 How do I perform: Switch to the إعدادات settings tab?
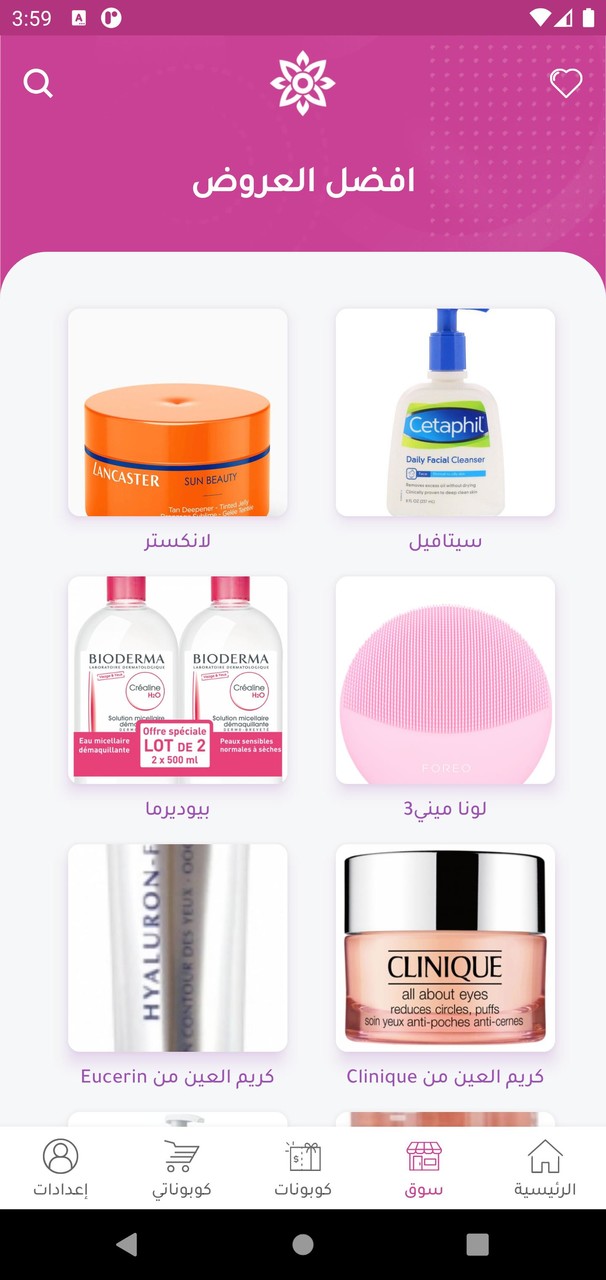coord(61,1168)
